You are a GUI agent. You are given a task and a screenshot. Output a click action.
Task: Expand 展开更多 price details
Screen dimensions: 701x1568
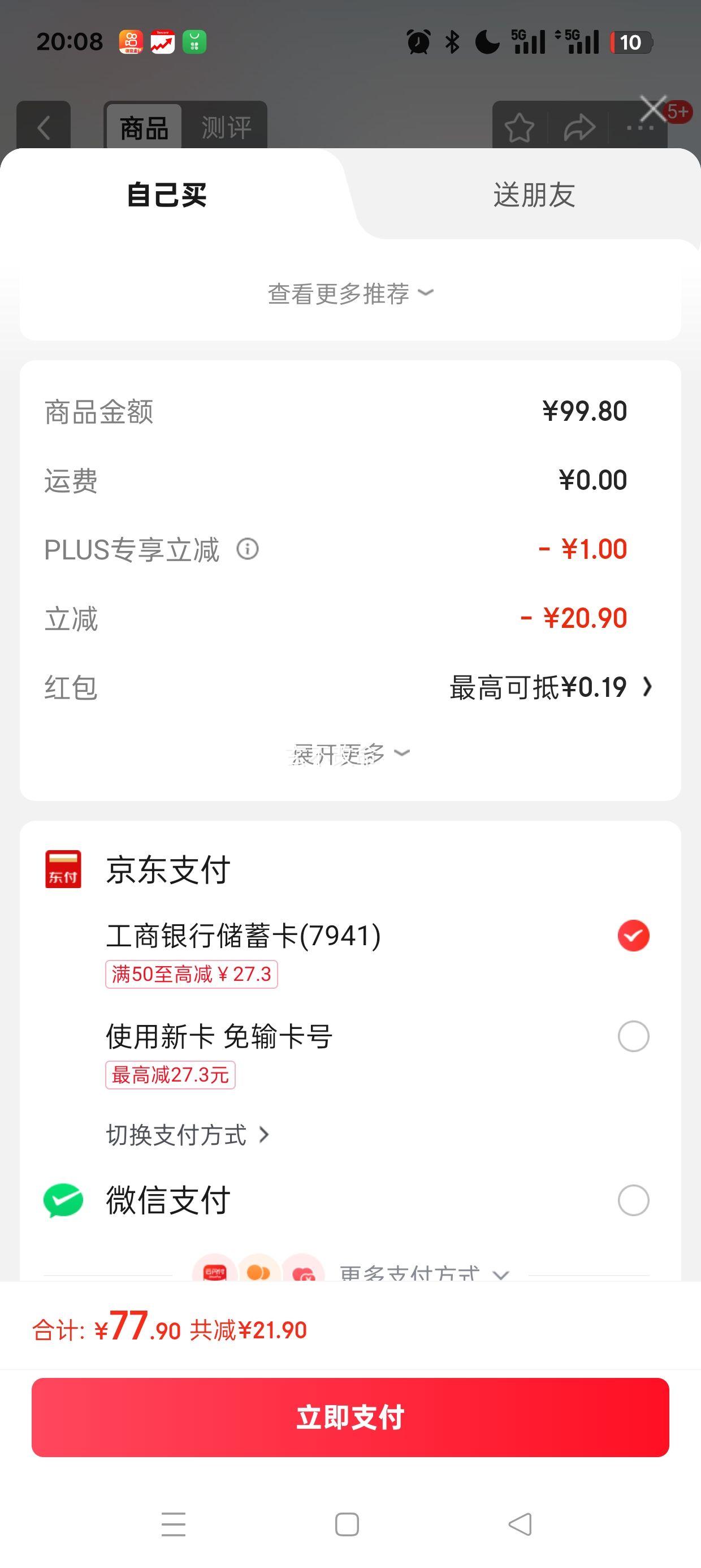(350, 753)
